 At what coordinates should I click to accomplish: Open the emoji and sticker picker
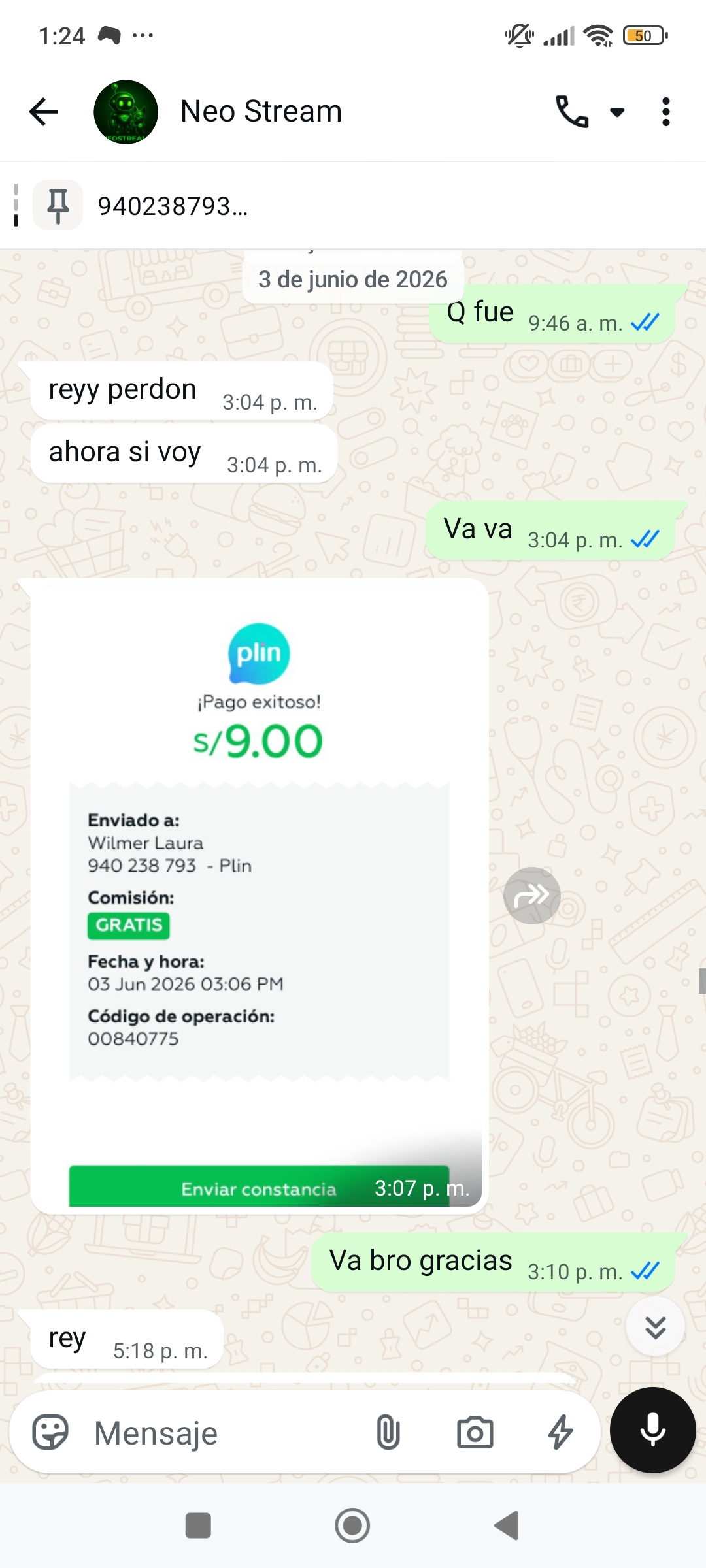click(51, 1432)
